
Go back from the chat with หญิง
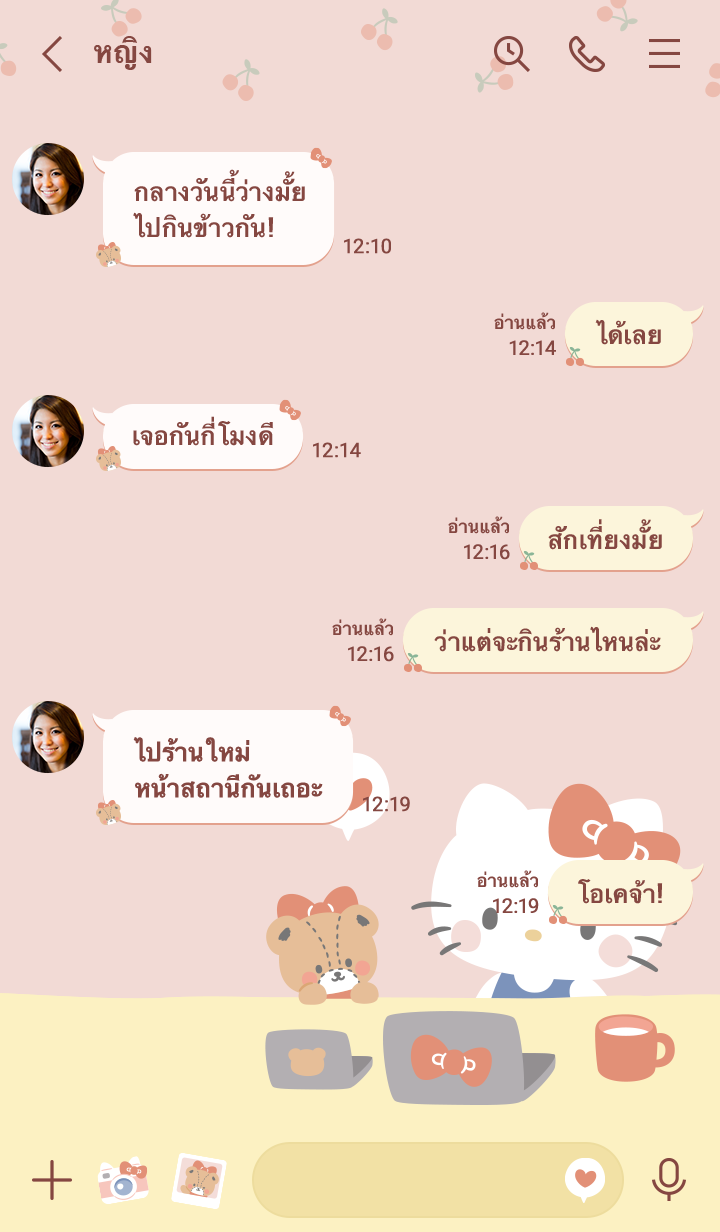point(52,54)
